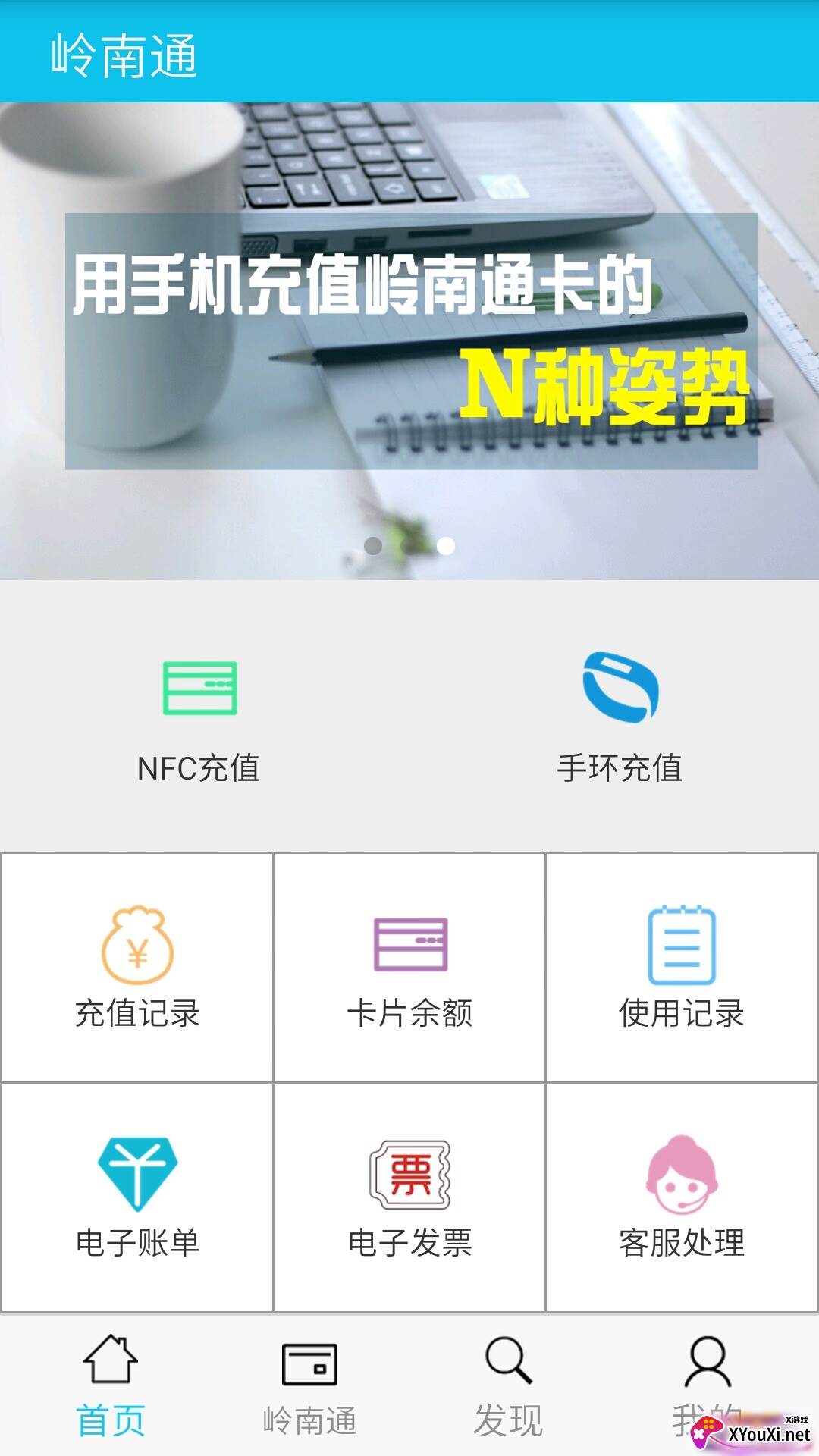
Task: Switch to the 发现 discover tab
Action: pyautogui.click(x=508, y=1388)
